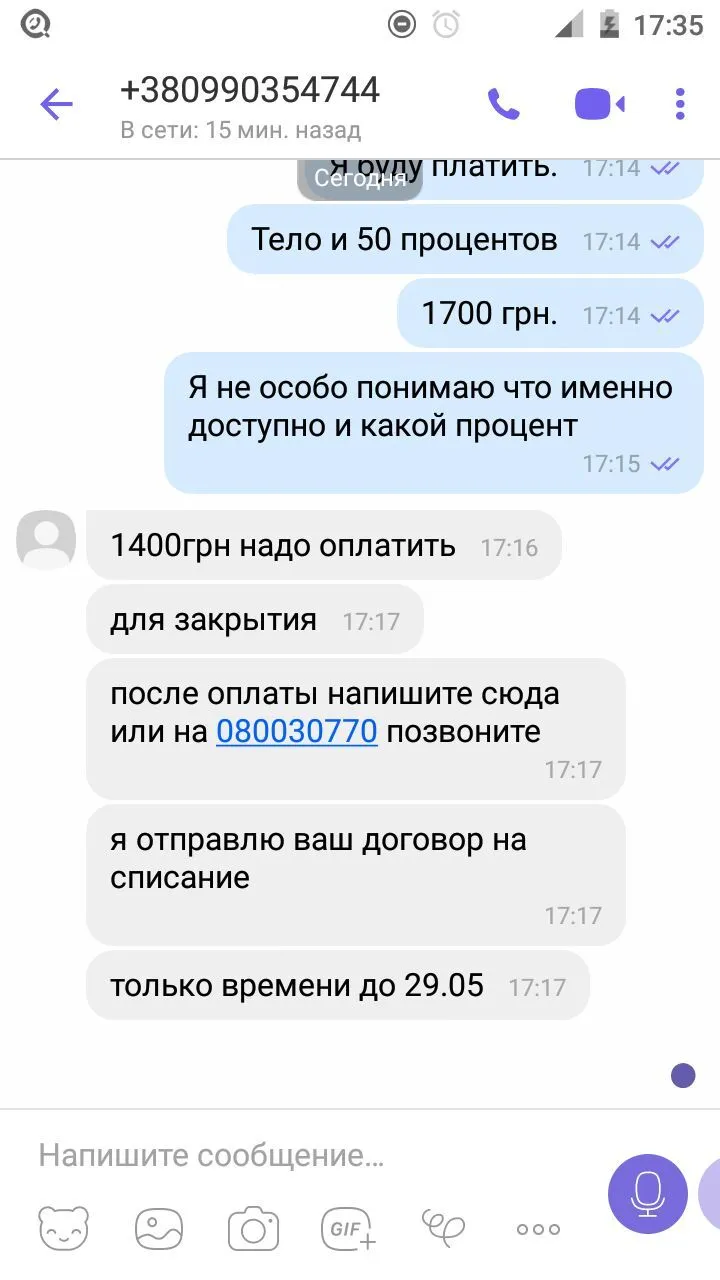Open more attachment options via three dots
Viewport: 720px width, 1280px height.
pyautogui.click(x=536, y=1228)
